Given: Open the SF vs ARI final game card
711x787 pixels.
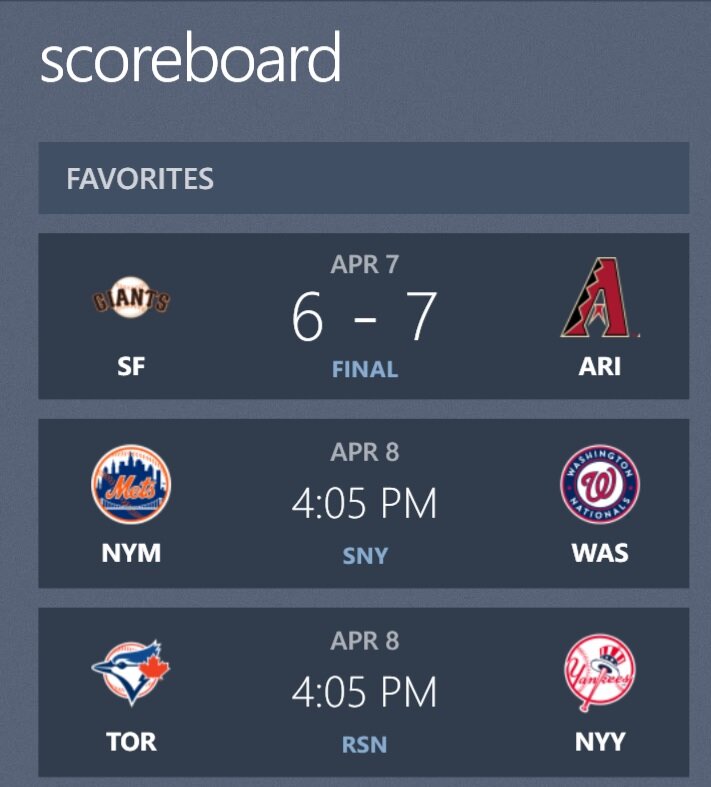Looking at the screenshot, I should coord(363,316).
